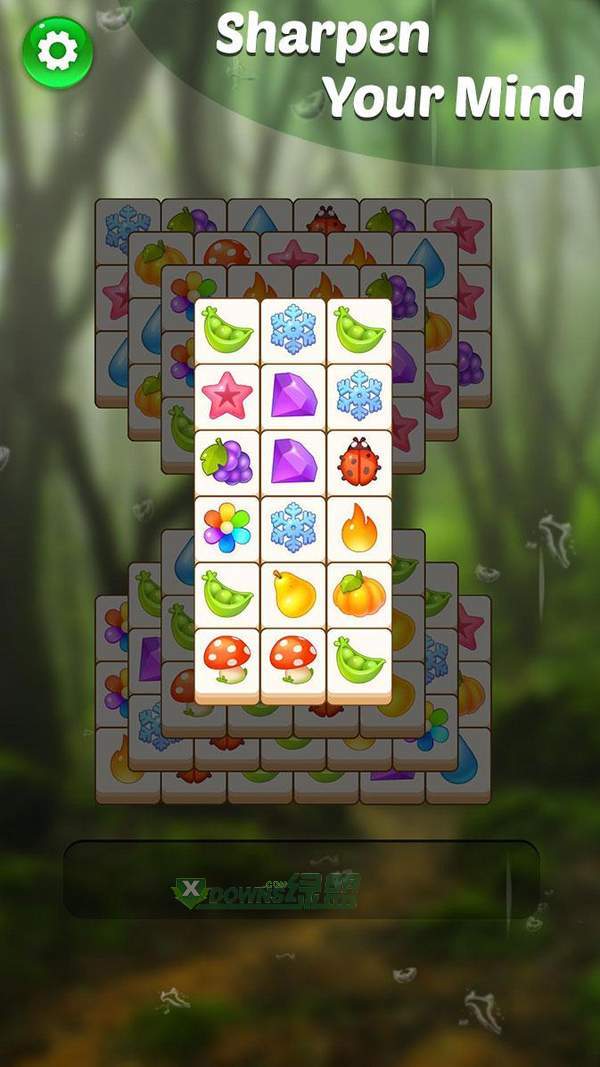Tap the orange pumpkin tile in front grid
The image size is (600, 1067).
point(358,594)
